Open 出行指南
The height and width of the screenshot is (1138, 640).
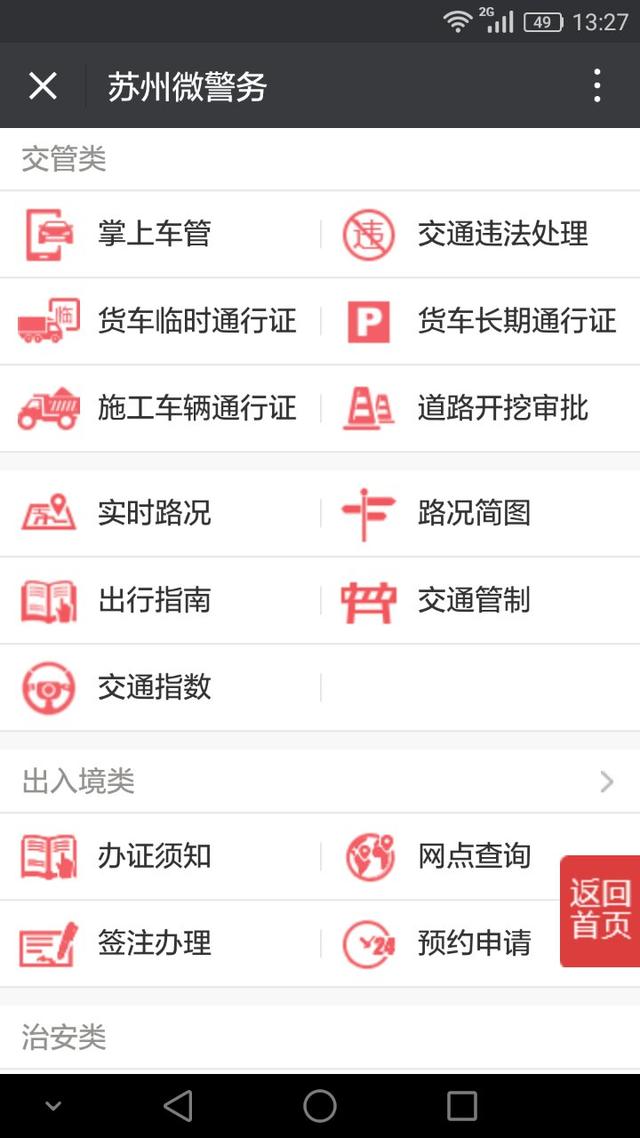tap(155, 600)
